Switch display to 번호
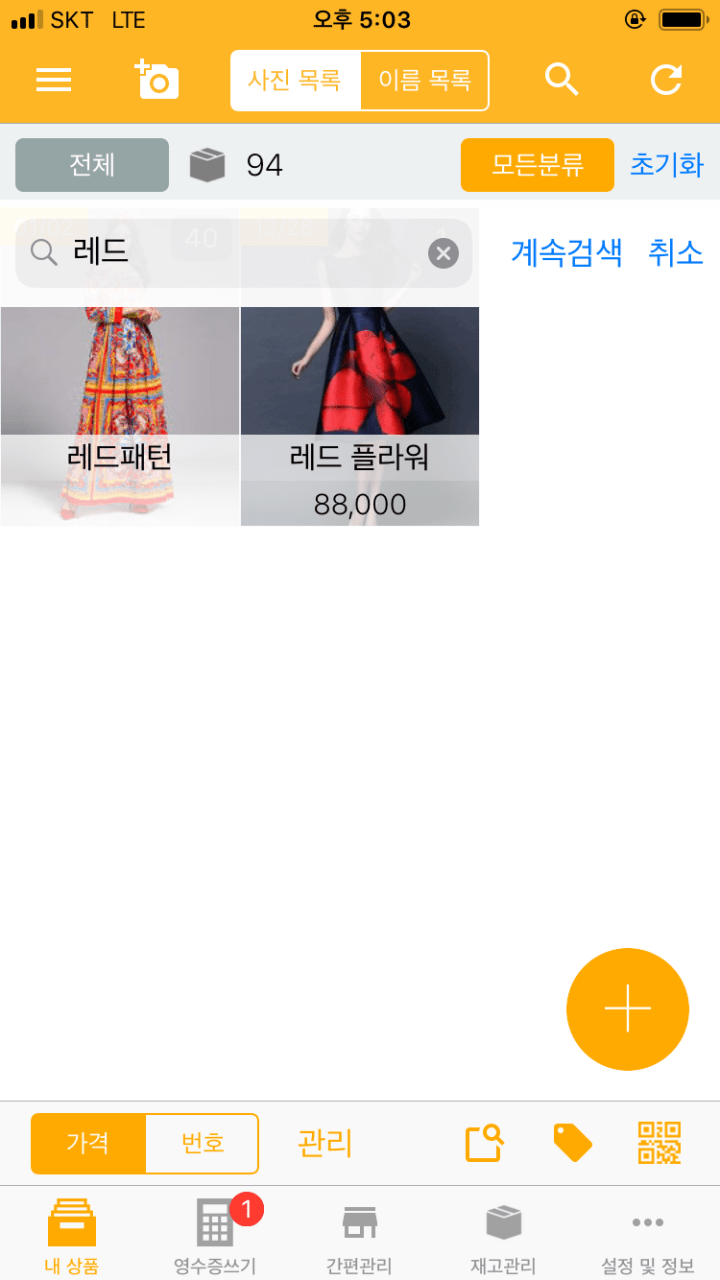Screen dimensions: 720x1280 point(202,1143)
